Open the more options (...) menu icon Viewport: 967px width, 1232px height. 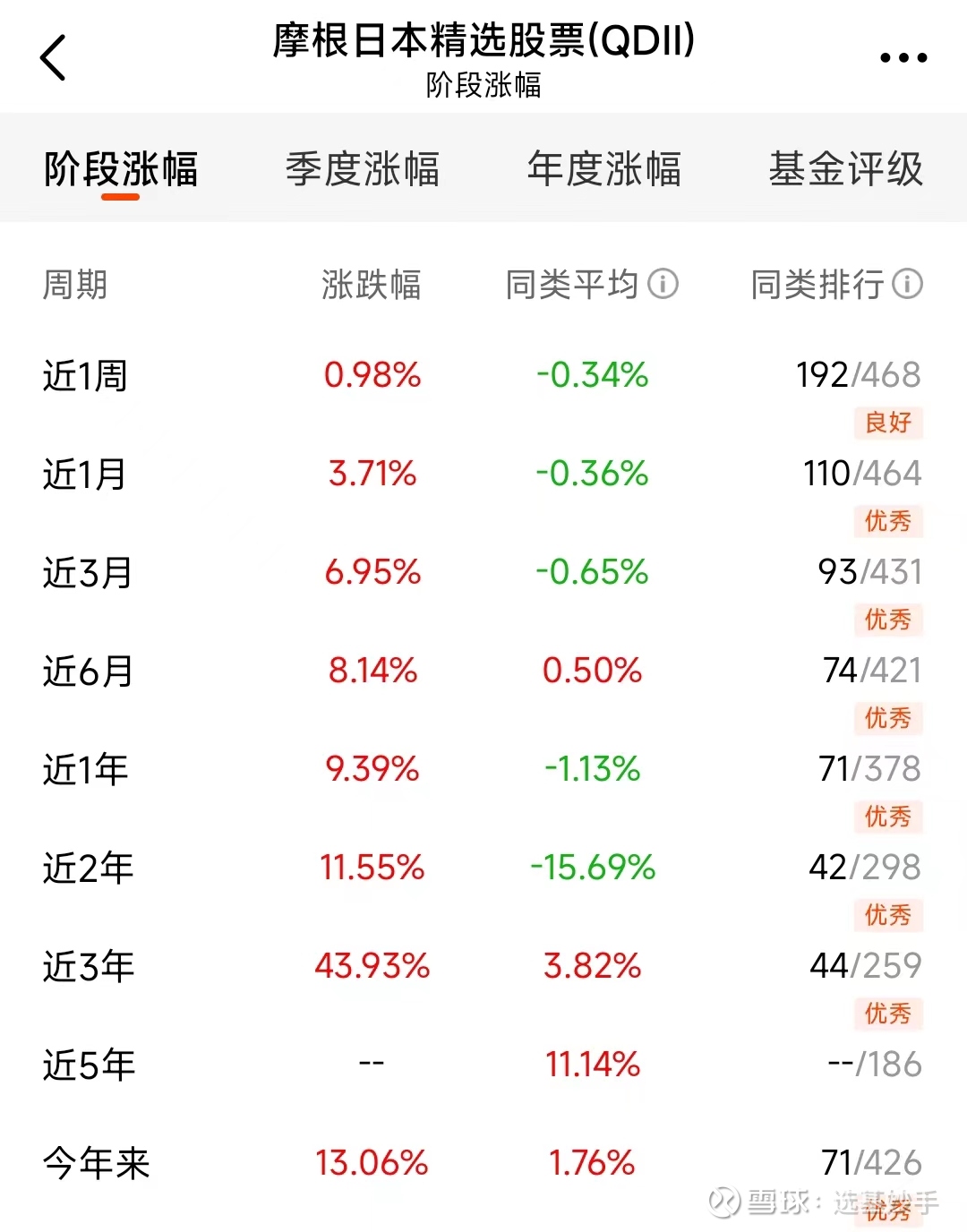[902, 57]
